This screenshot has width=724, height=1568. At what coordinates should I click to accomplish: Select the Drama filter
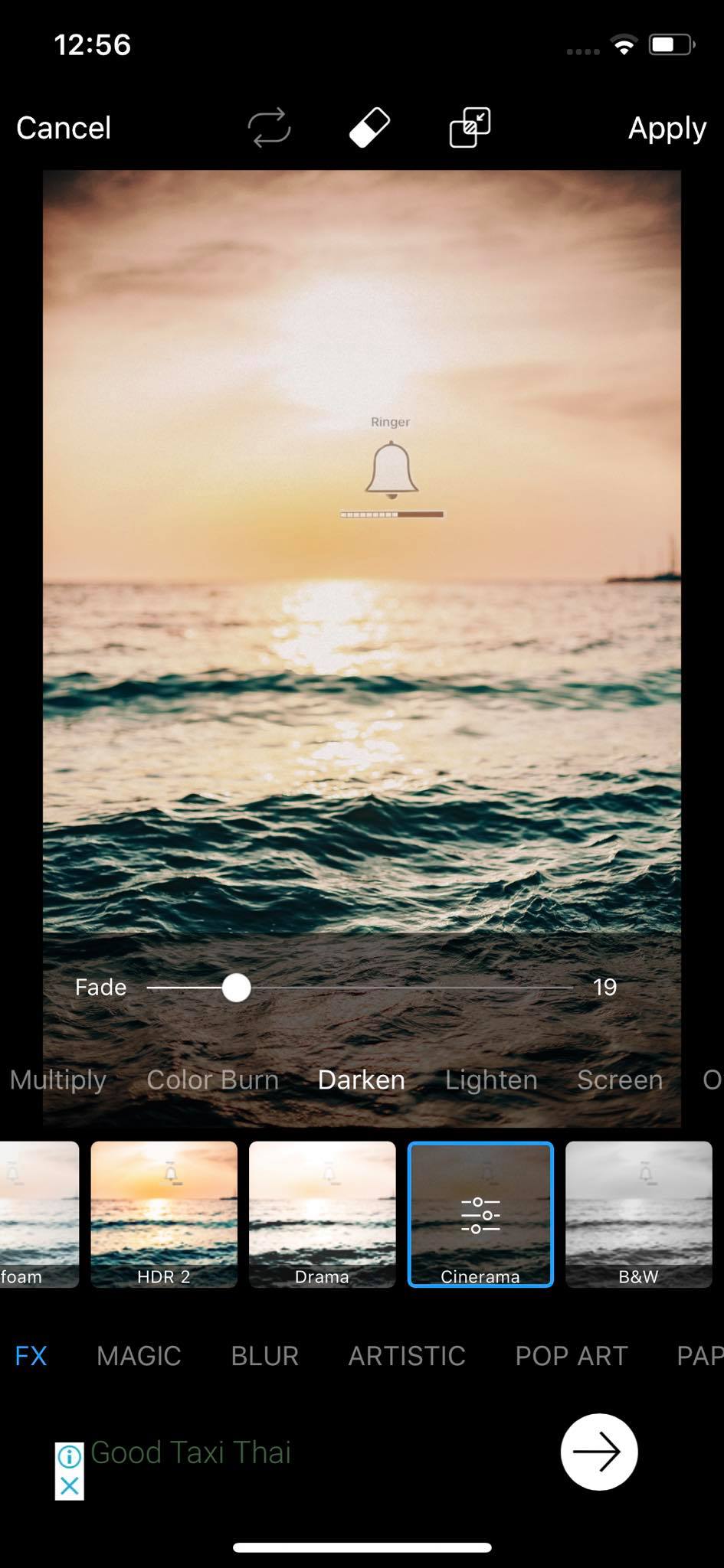(322, 1214)
